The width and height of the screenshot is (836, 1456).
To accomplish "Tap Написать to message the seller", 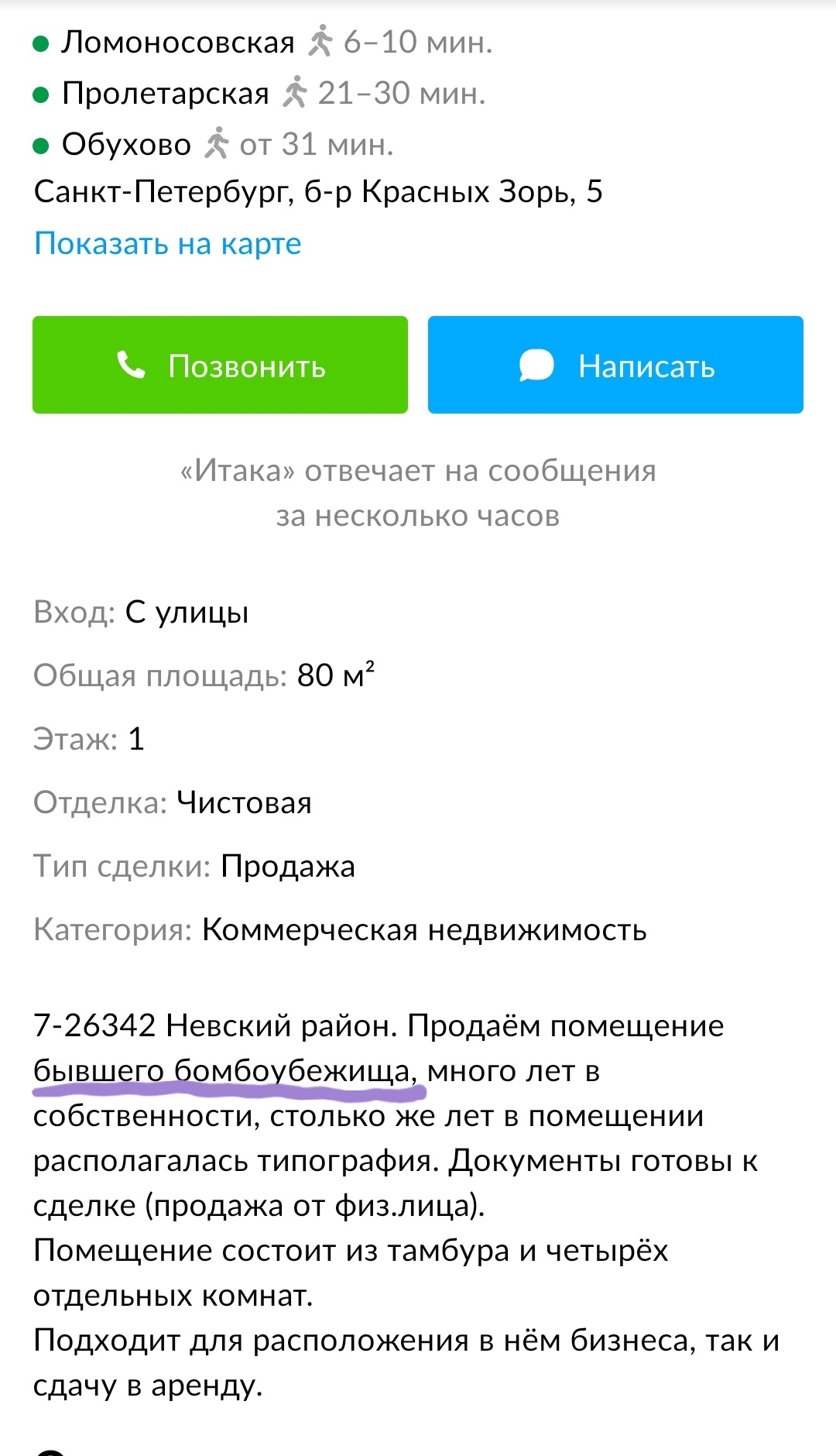I will tap(615, 365).
